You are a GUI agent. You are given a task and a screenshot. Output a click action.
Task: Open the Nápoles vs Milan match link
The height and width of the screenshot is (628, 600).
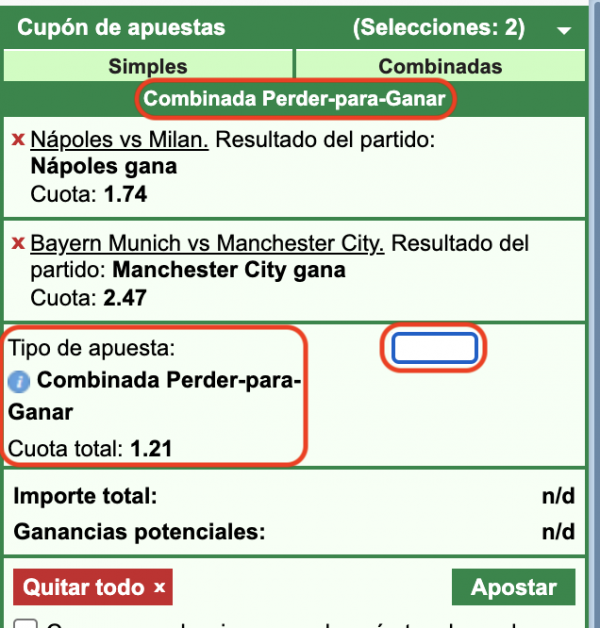coord(120,140)
